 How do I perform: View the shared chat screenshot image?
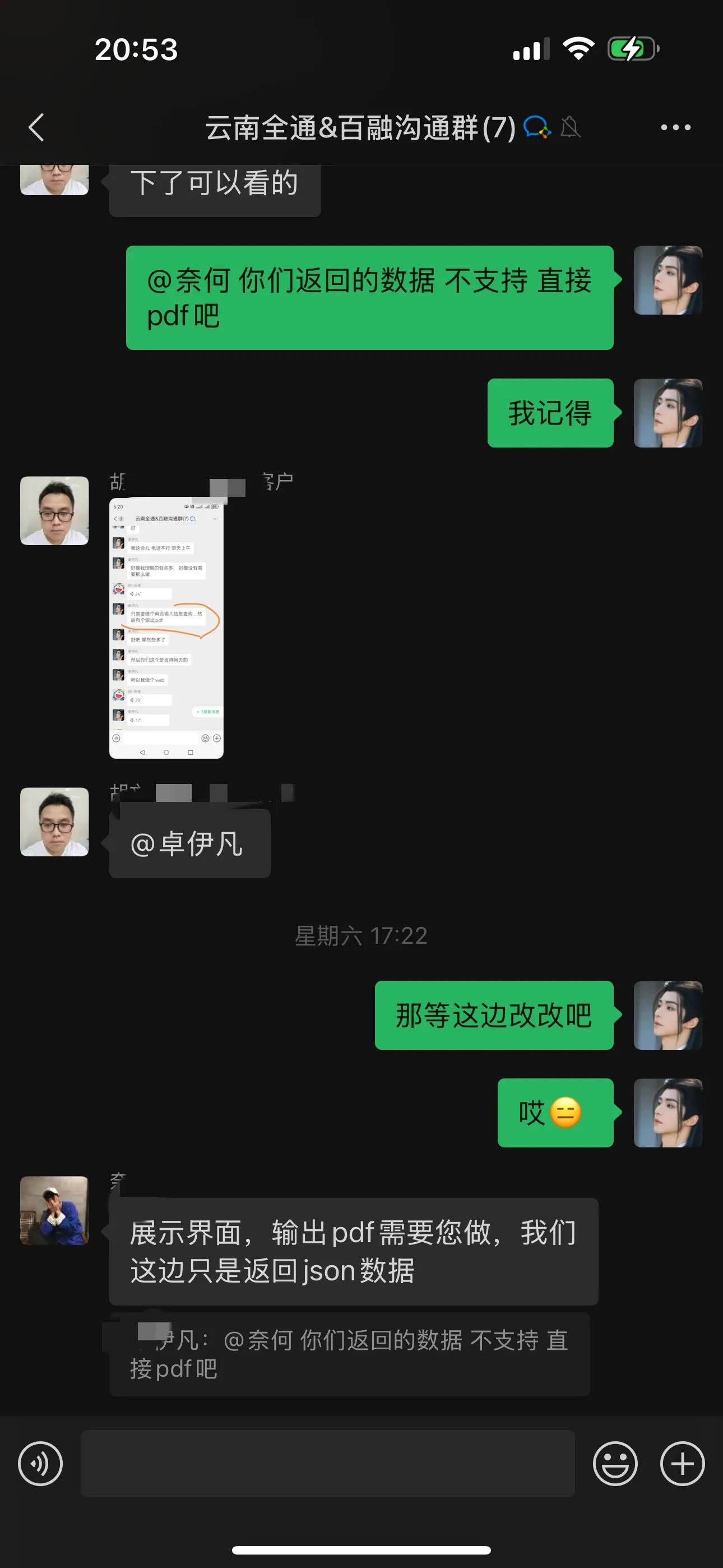click(x=166, y=628)
